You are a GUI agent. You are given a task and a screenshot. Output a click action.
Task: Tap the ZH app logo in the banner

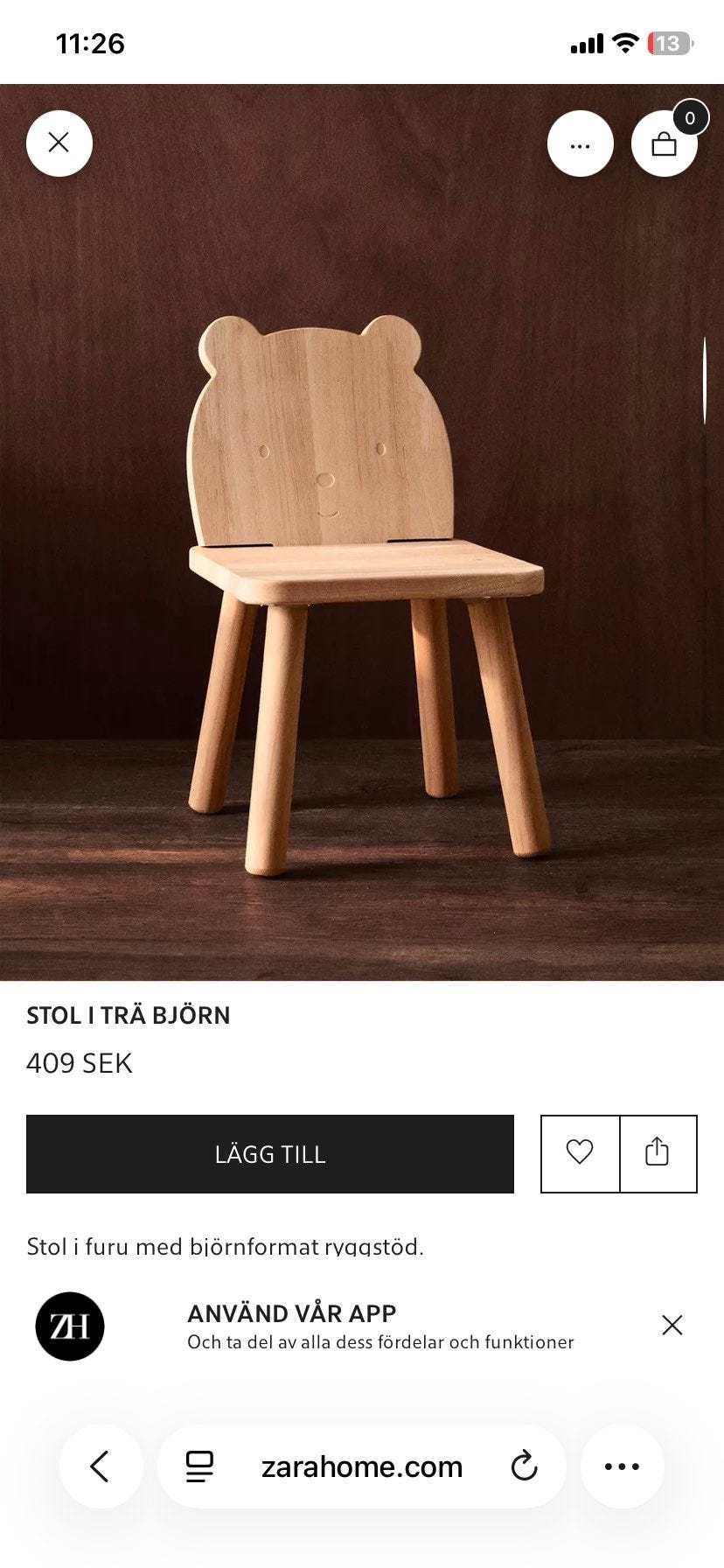point(70,1326)
